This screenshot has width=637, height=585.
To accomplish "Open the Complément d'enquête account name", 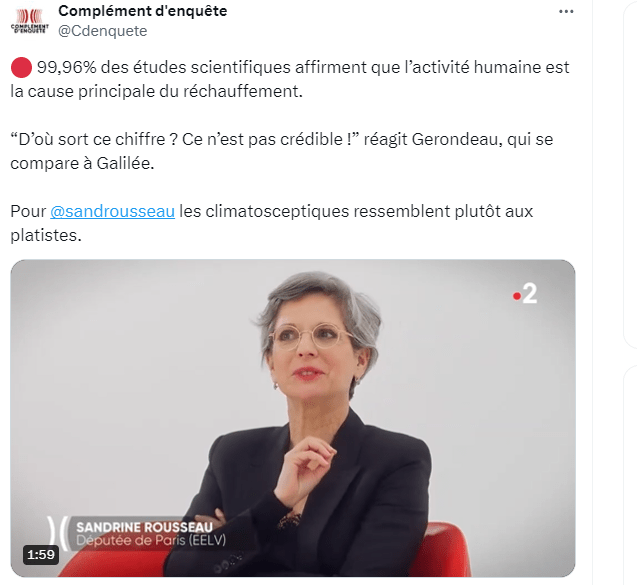I will pos(142,11).
